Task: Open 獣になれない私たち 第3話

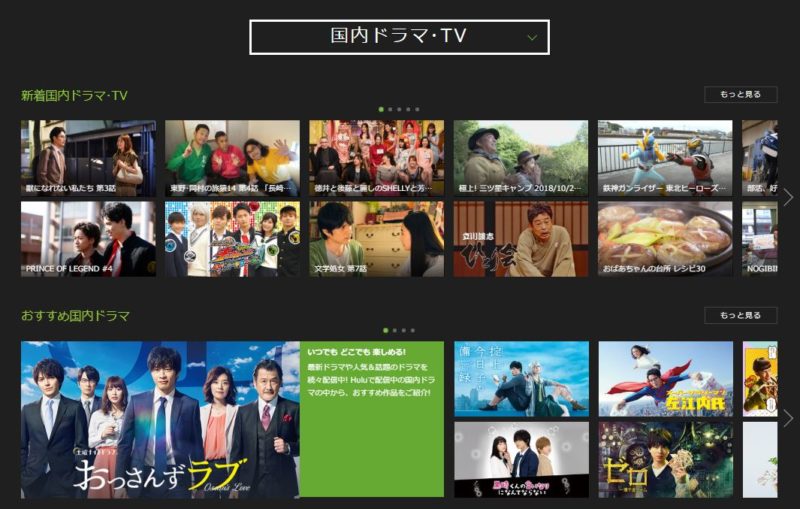Action: (88, 158)
